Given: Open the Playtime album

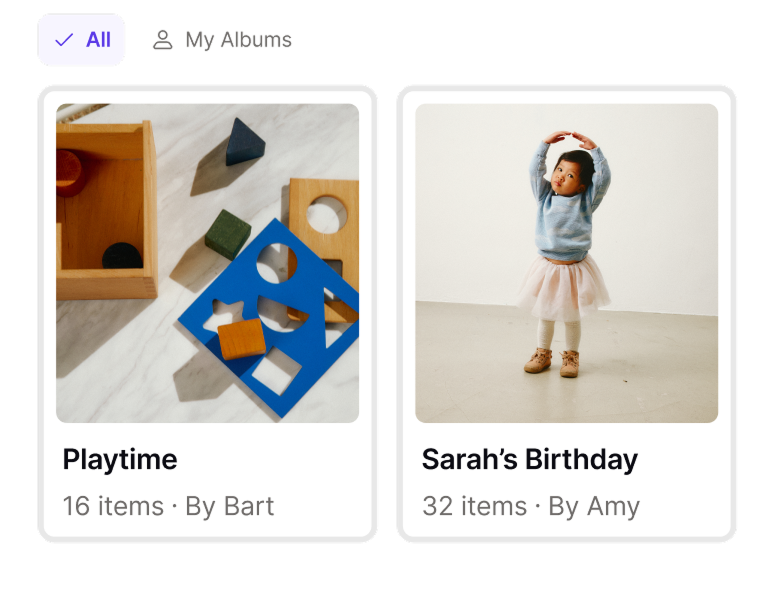Looking at the screenshot, I should (207, 312).
